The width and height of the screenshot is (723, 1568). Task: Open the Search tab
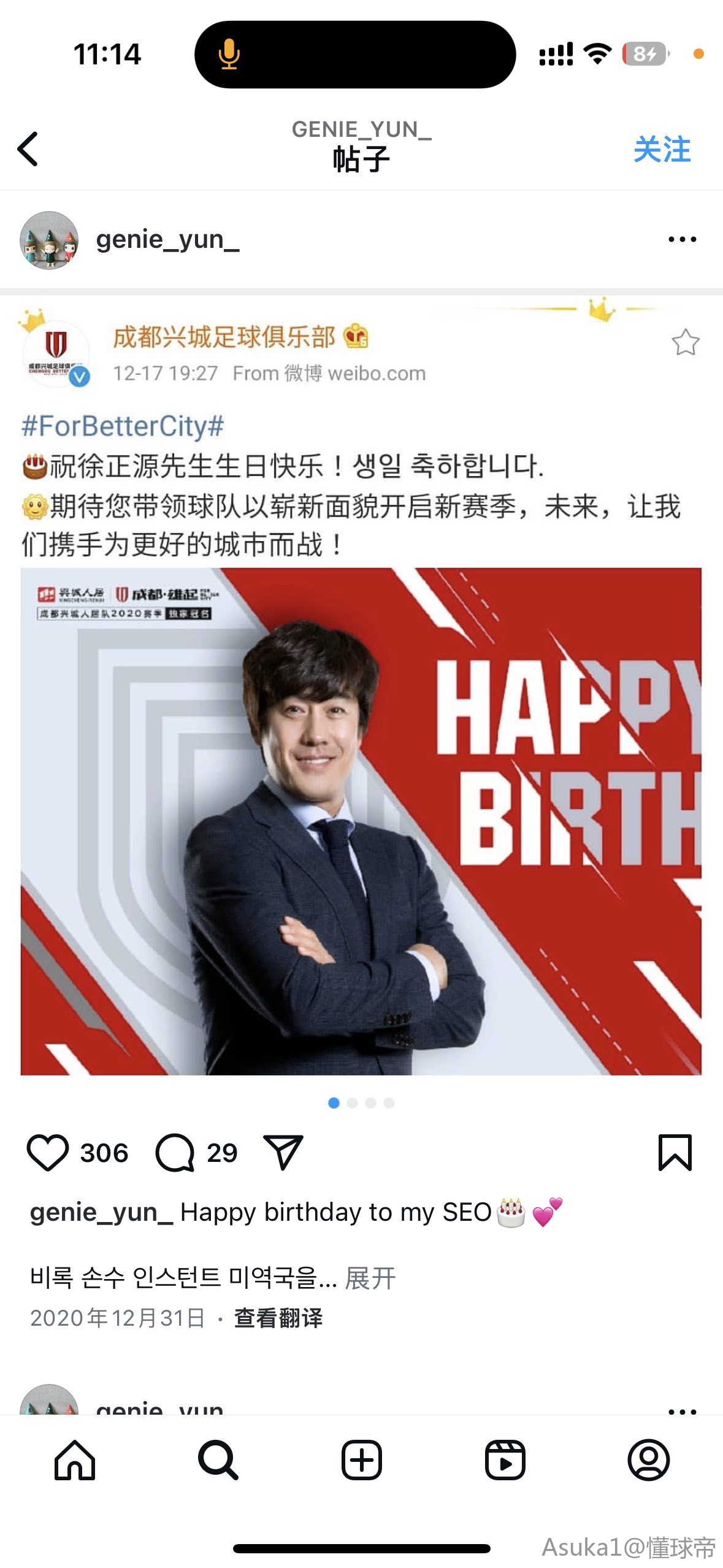(218, 1460)
